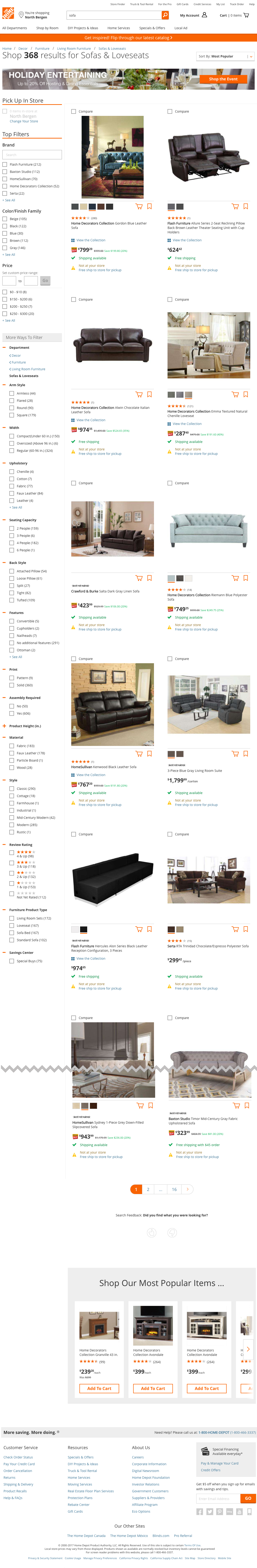The height and width of the screenshot is (1568, 257).
Task: Add Granville 43 in. fireplace to cart
Action: pyautogui.click(x=99, y=1388)
